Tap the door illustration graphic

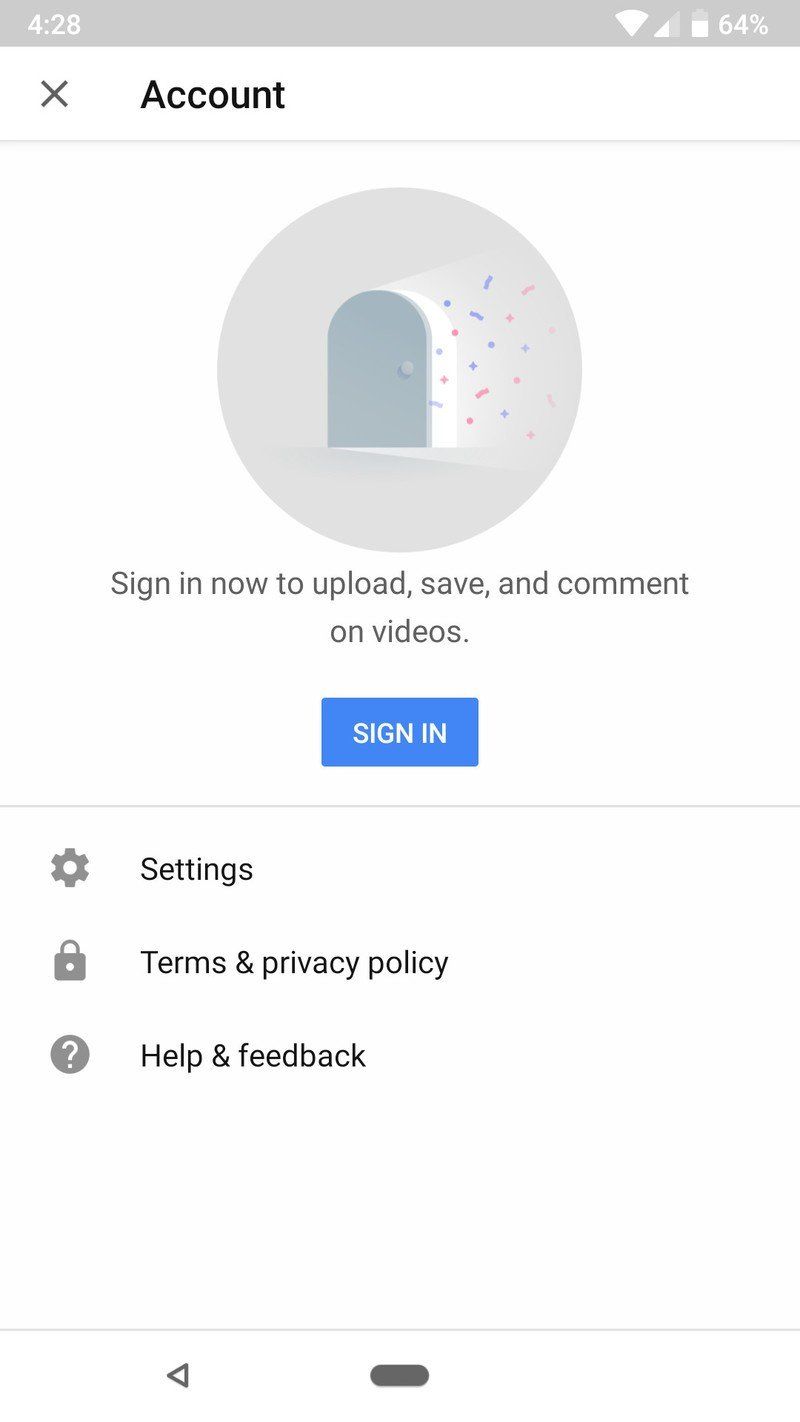380,370
